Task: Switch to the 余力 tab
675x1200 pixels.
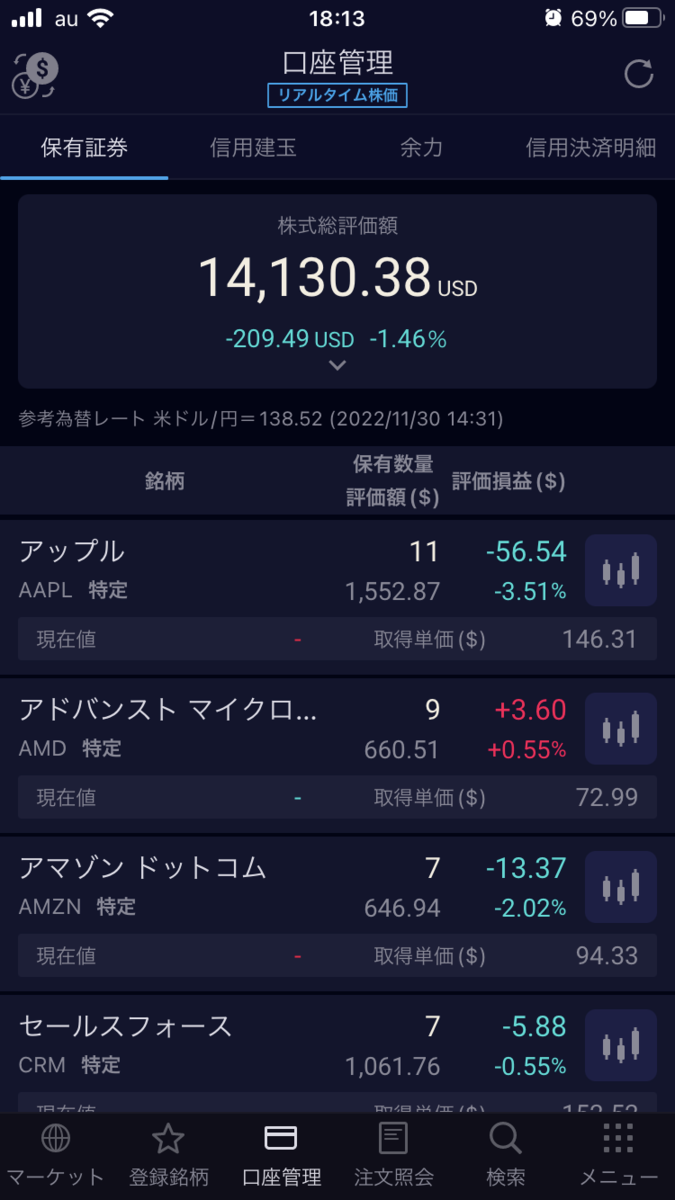Action: pos(421,148)
